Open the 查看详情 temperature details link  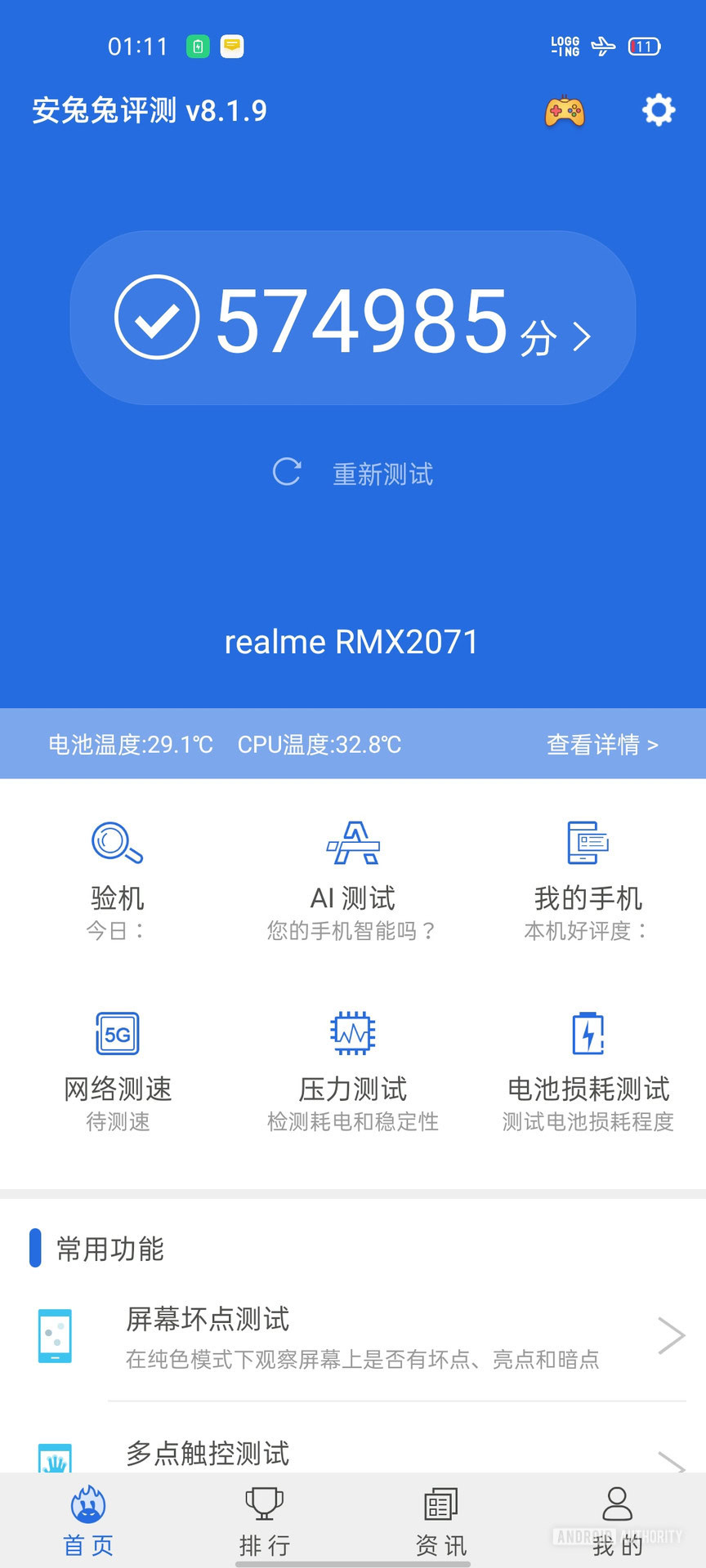601,744
